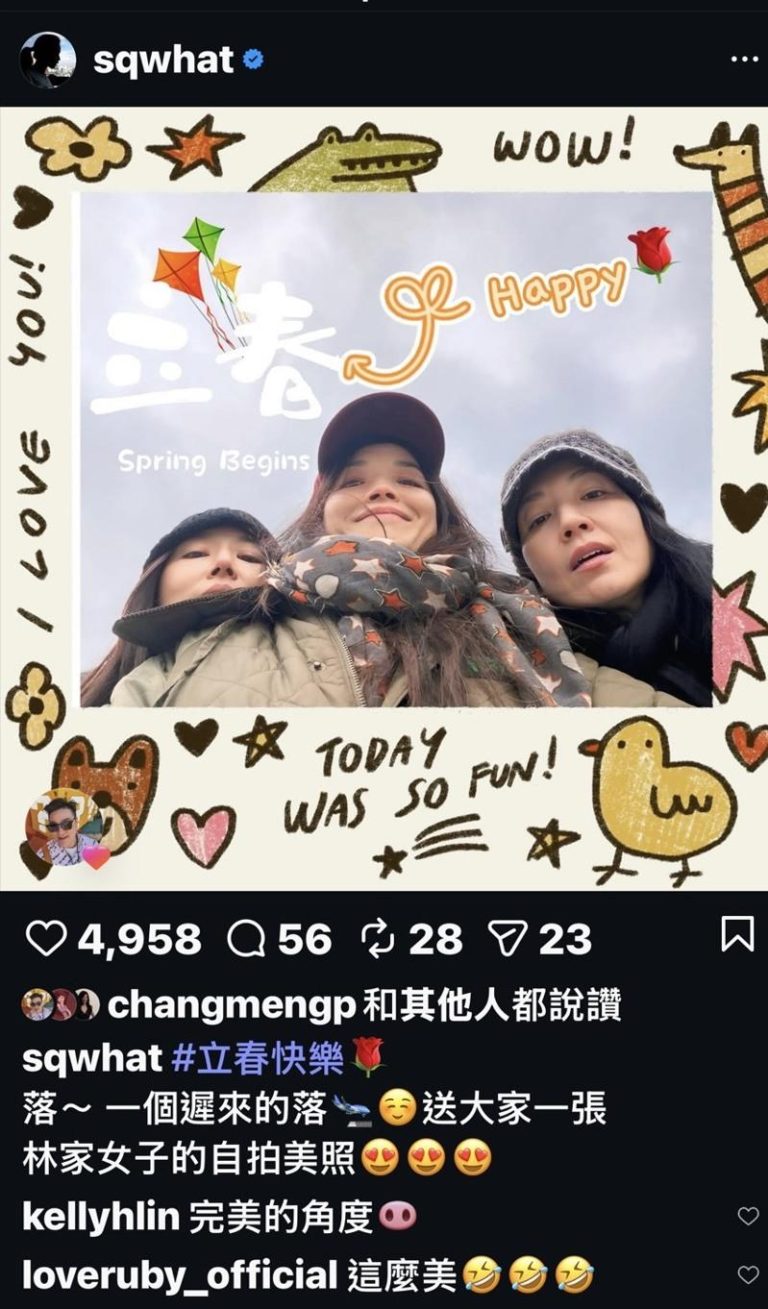768x1309 pixels.
Task: Open changmengp in the likes line
Action: (x=231, y=1005)
